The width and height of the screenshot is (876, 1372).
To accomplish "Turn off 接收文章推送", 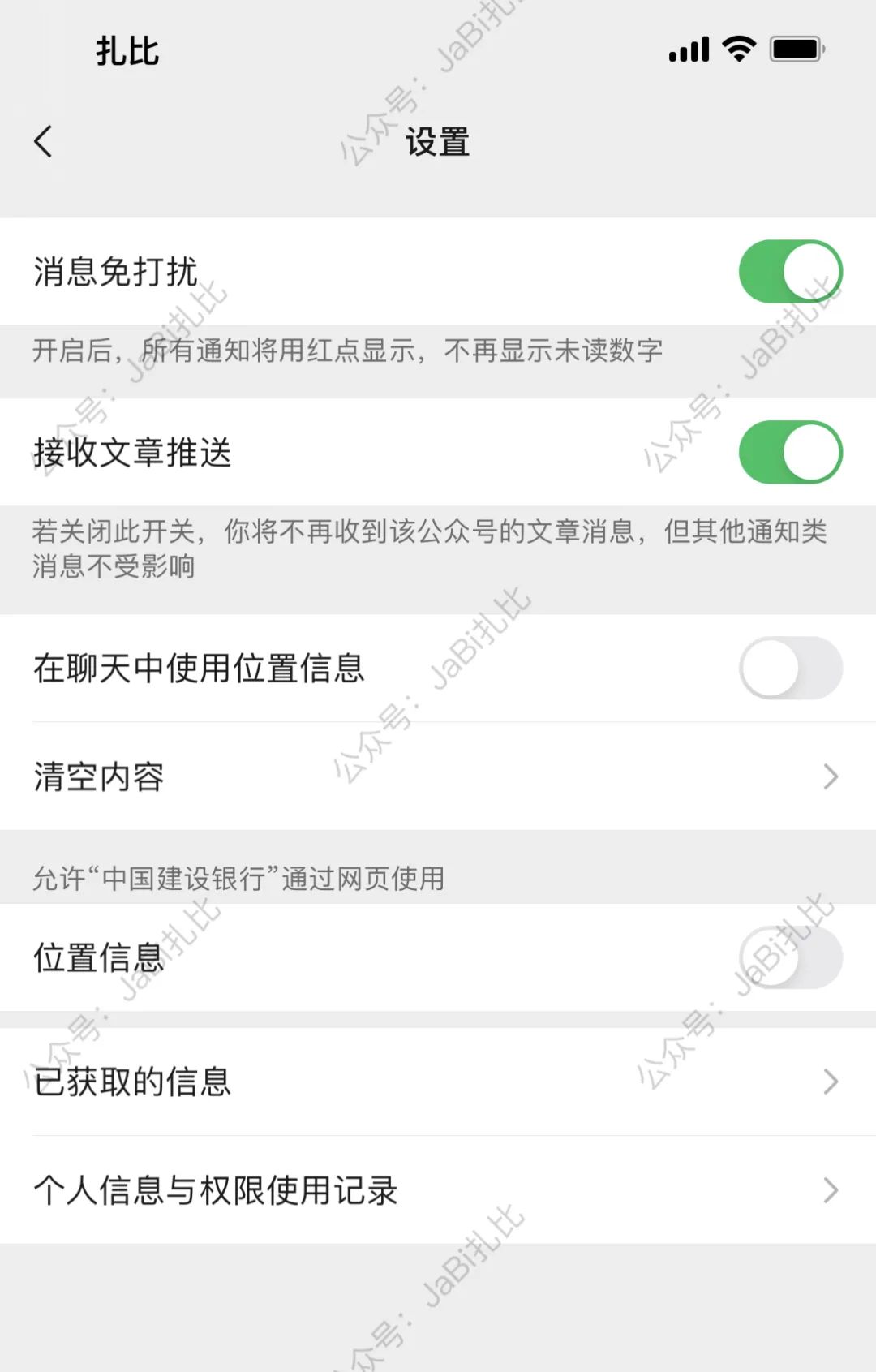I will pos(790,453).
